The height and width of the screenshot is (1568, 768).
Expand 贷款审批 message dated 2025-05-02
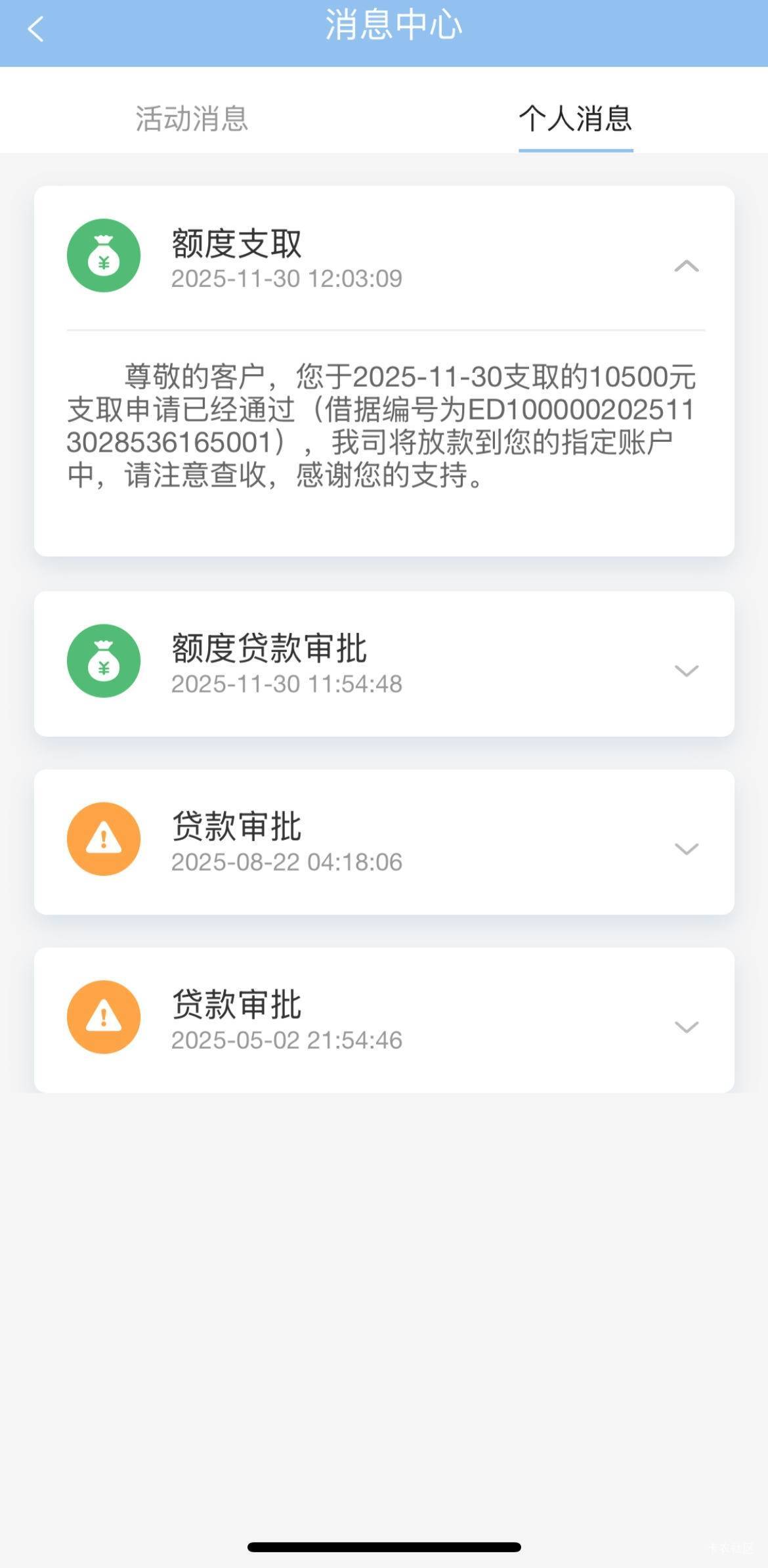686,1027
